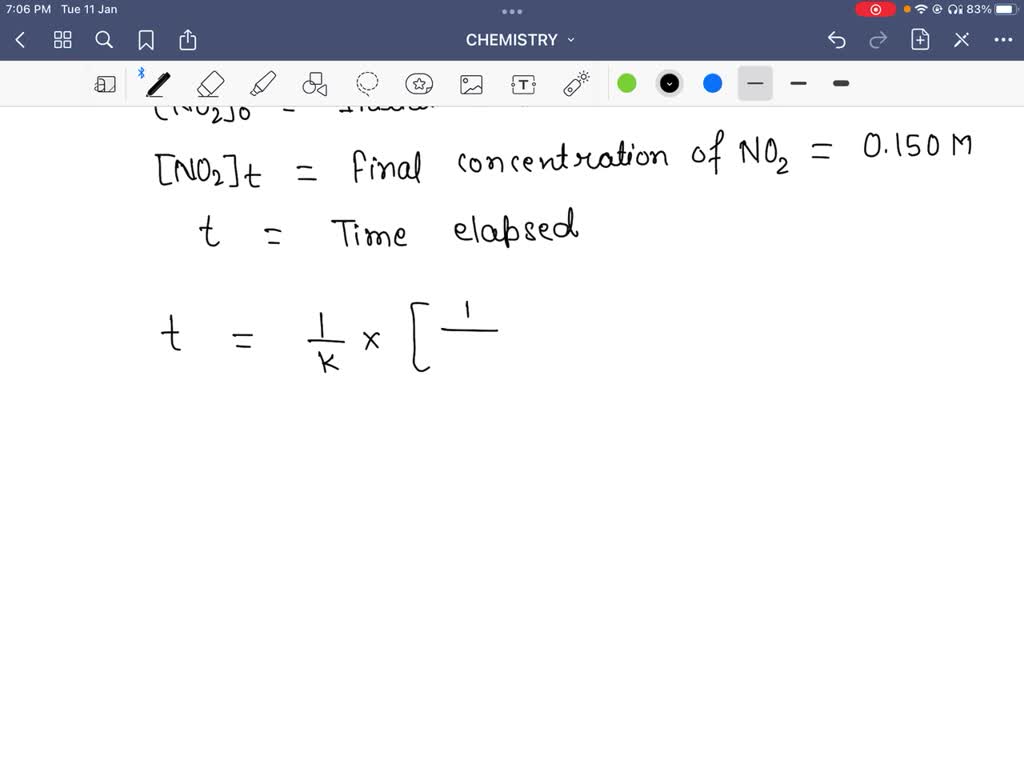Viewport: 1024px width, 768px height.
Task: Search within the notebook
Action: coord(104,40)
